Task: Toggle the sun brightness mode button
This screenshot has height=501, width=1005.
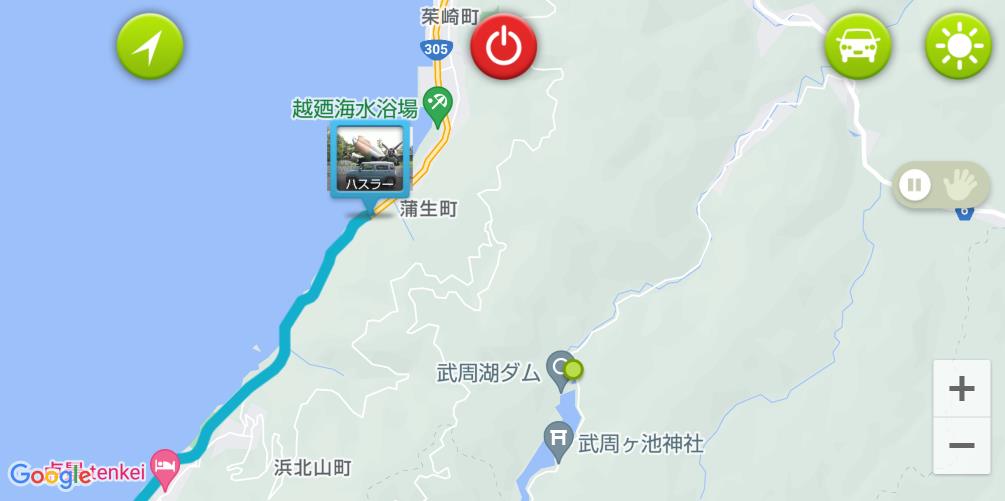Action: [958, 46]
